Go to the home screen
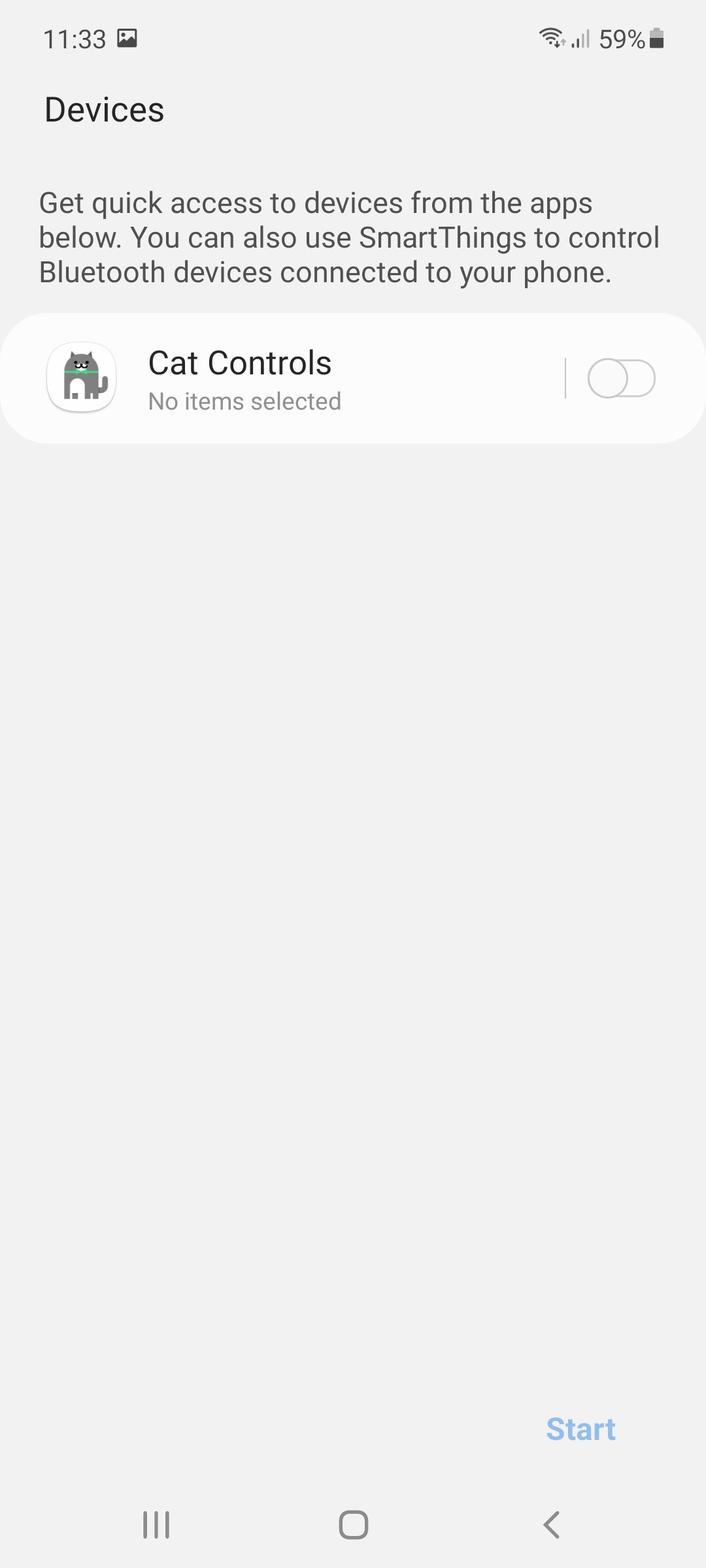The width and height of the screenshot is (706, 1568). pos(354,1525)
